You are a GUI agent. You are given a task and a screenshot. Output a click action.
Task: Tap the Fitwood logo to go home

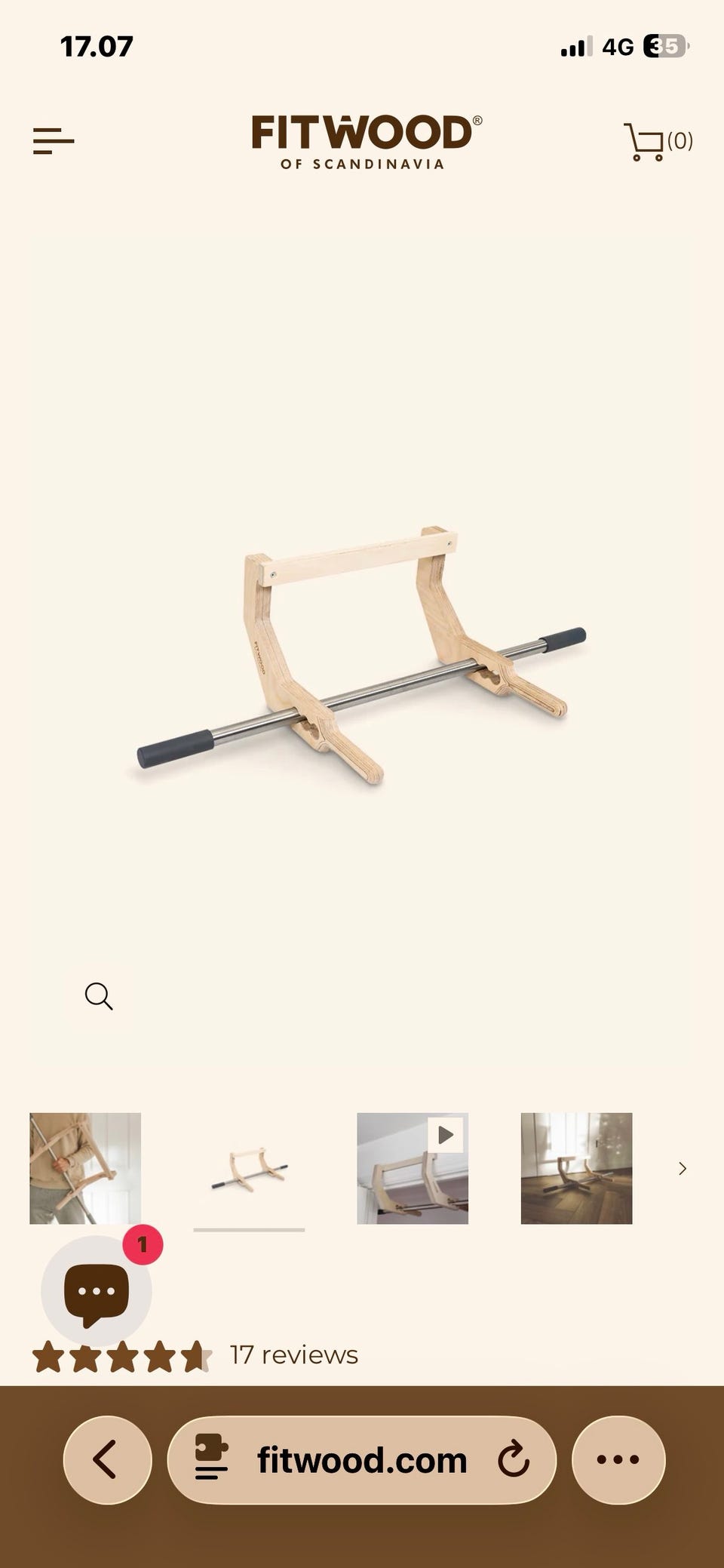(367, 142)
